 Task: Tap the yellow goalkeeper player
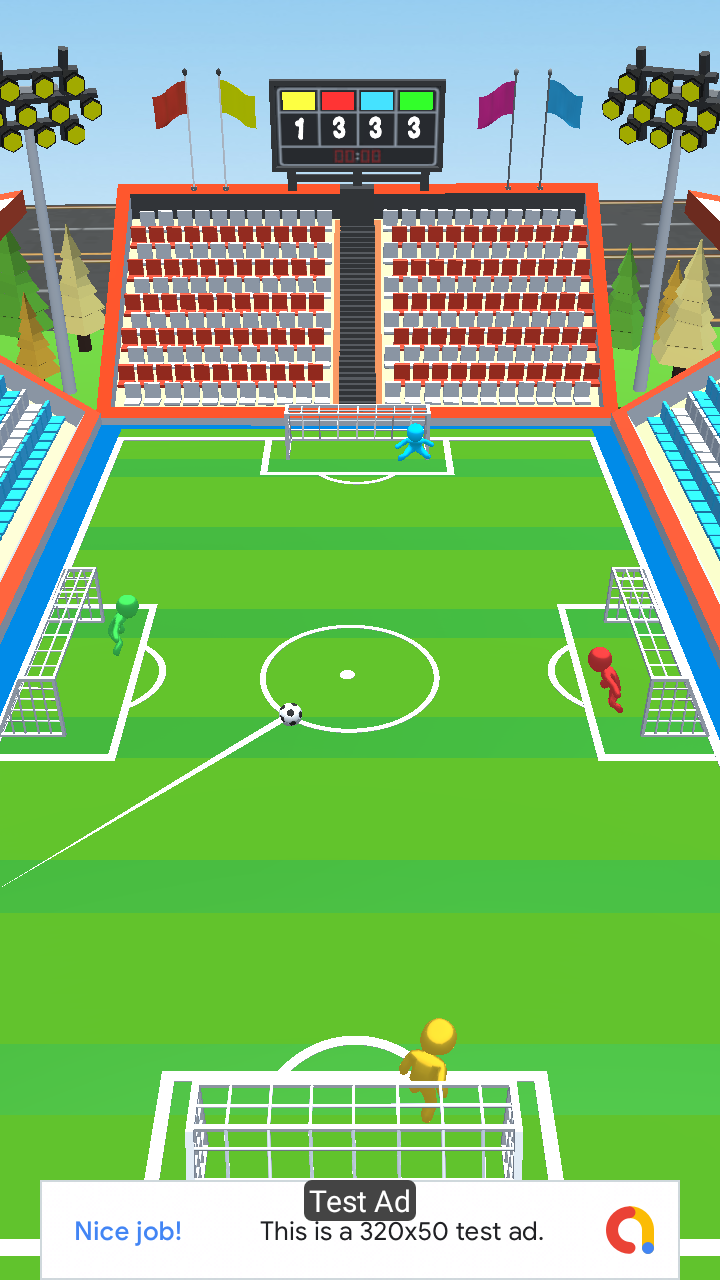pyautogui.click(x=429, y=1069)
